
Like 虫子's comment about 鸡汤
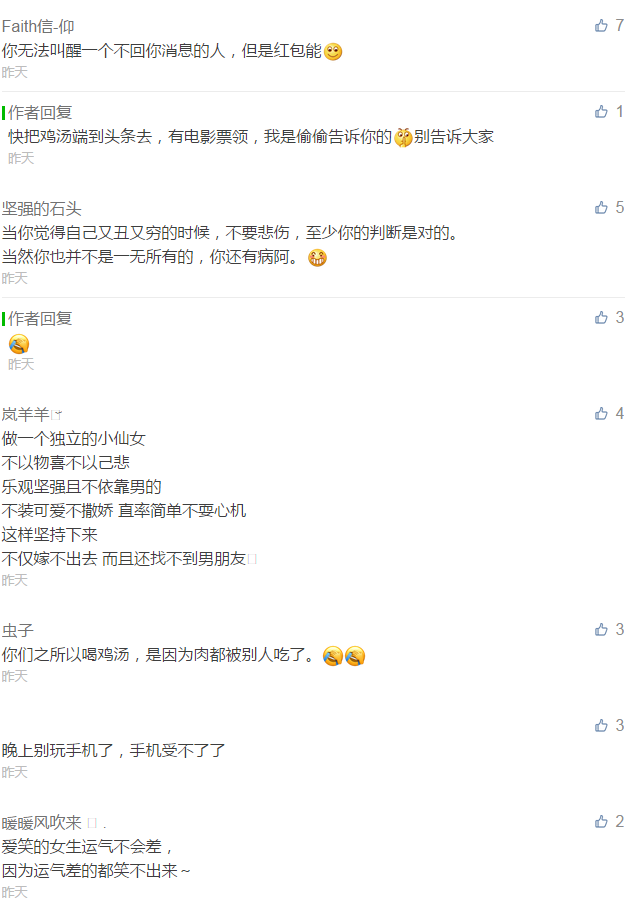point(601,630)
